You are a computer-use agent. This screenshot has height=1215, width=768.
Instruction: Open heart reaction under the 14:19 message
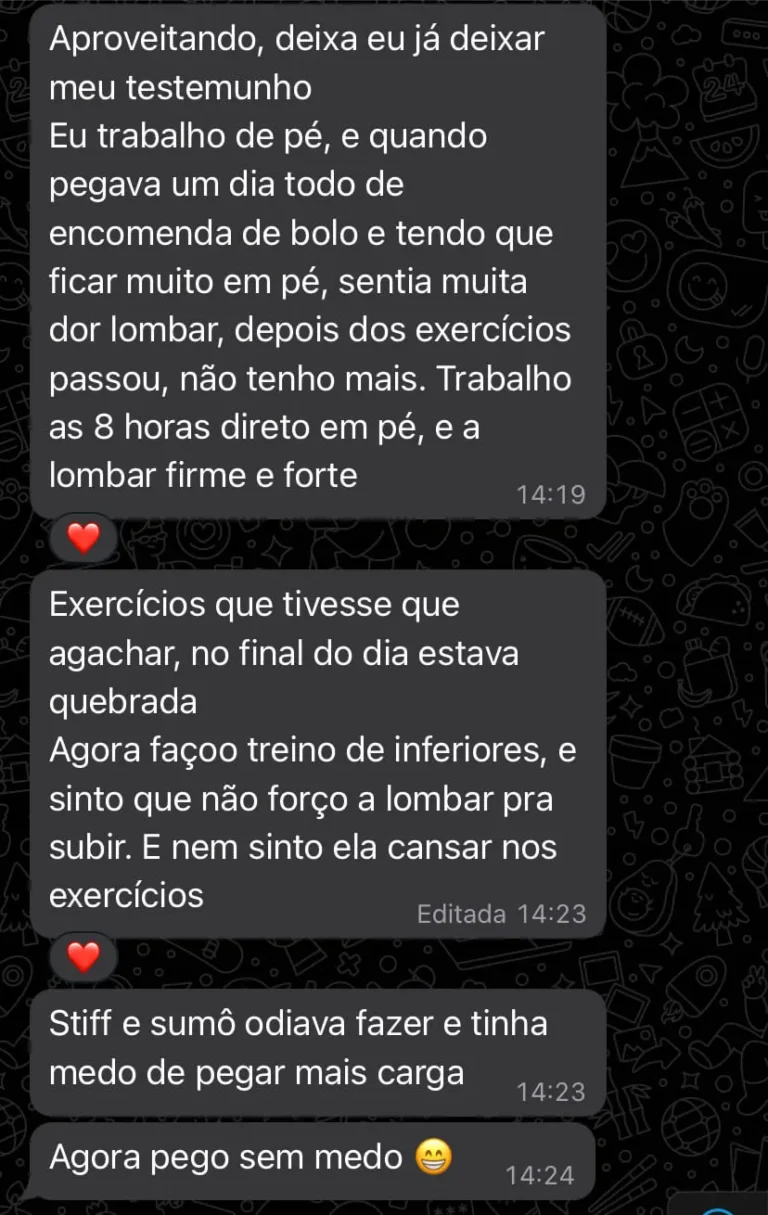tap(83, 539)
